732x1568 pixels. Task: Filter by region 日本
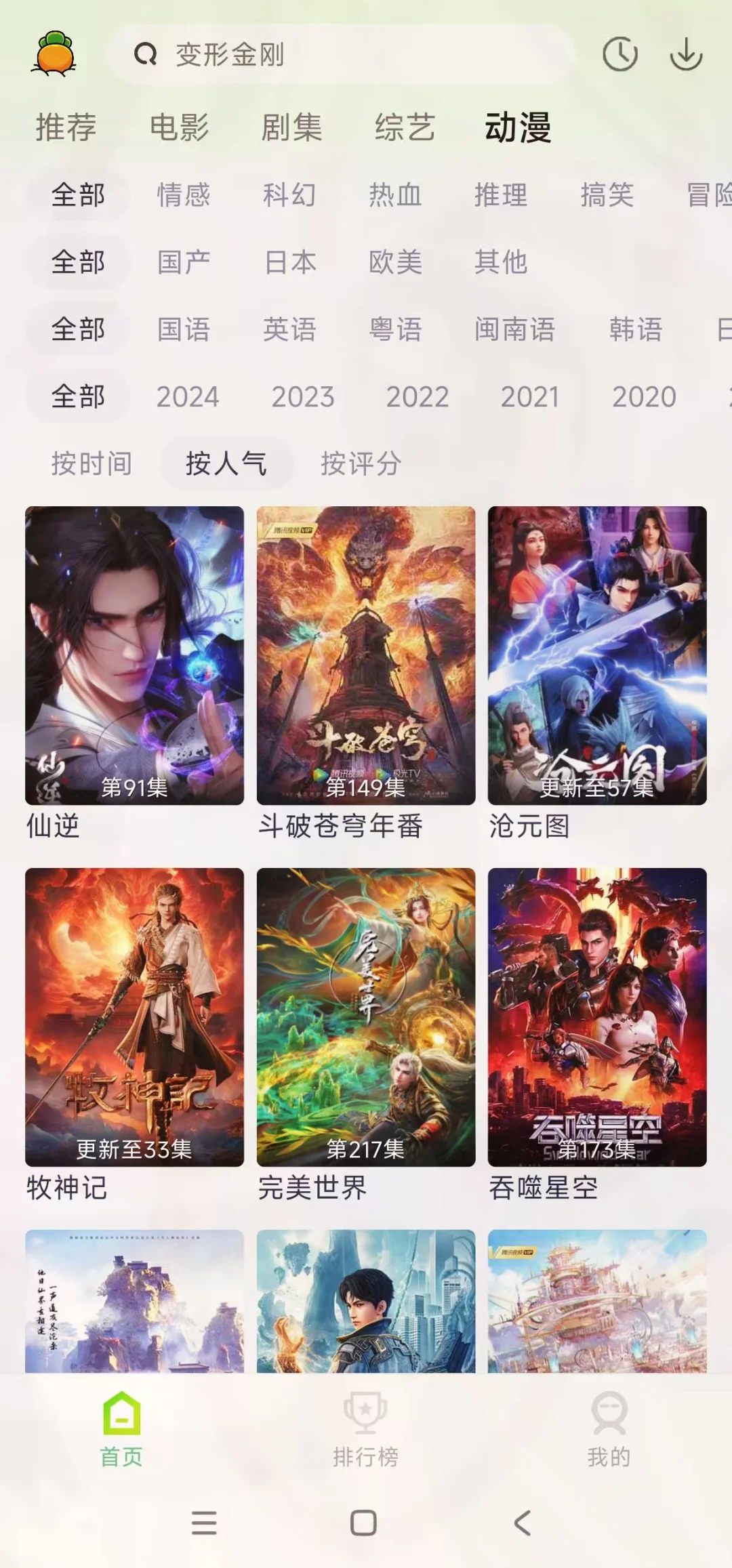[x=290, y=262]
